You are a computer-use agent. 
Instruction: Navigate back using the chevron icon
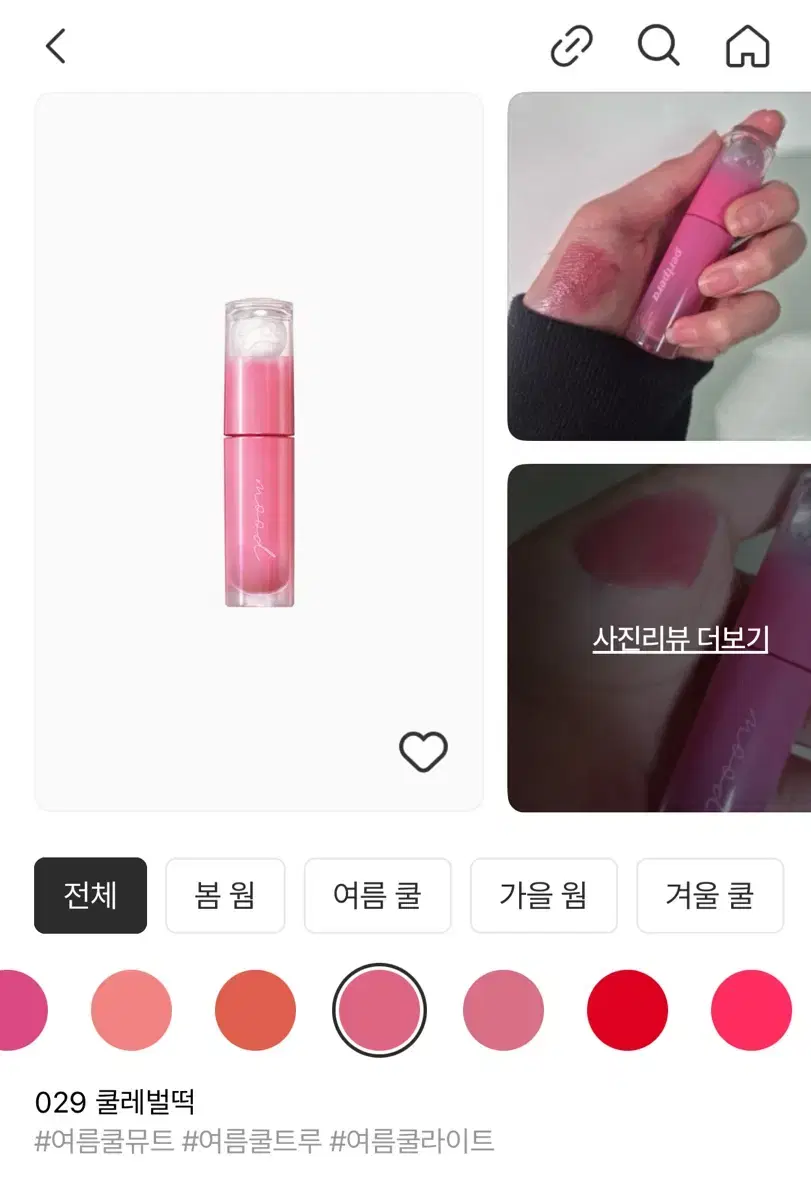pyautogui.click(x=56, y=45)
